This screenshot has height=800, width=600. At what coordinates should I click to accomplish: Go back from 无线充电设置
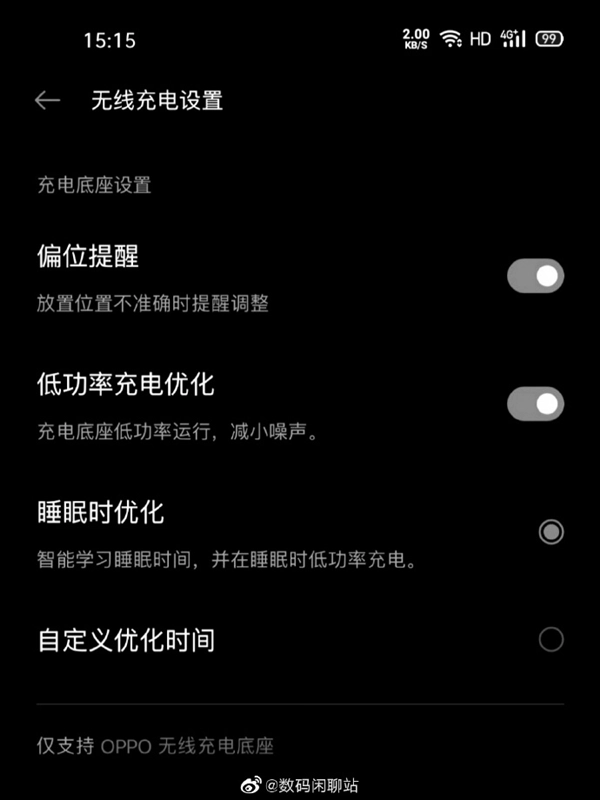(47, 100)
